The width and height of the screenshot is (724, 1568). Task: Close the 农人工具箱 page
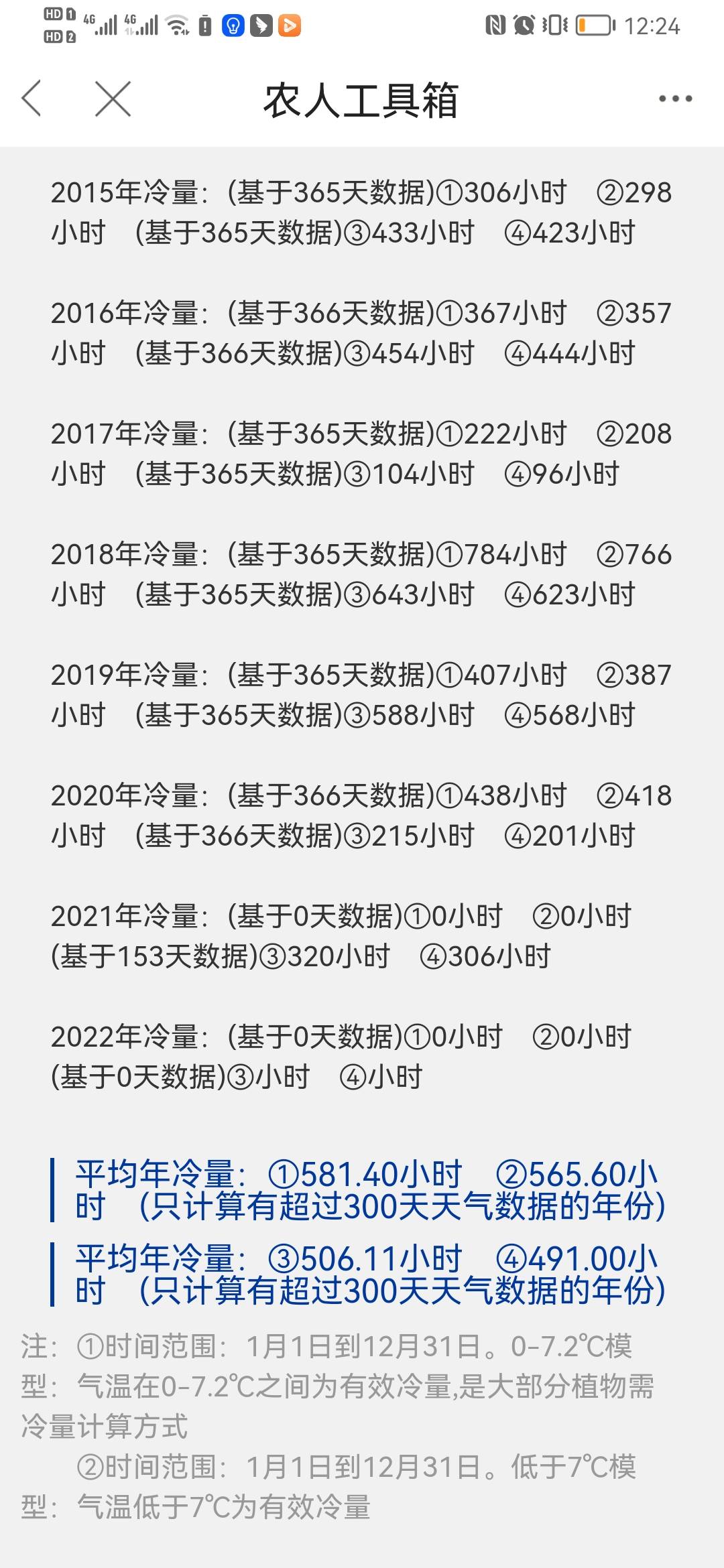click(x=113, y=99)
